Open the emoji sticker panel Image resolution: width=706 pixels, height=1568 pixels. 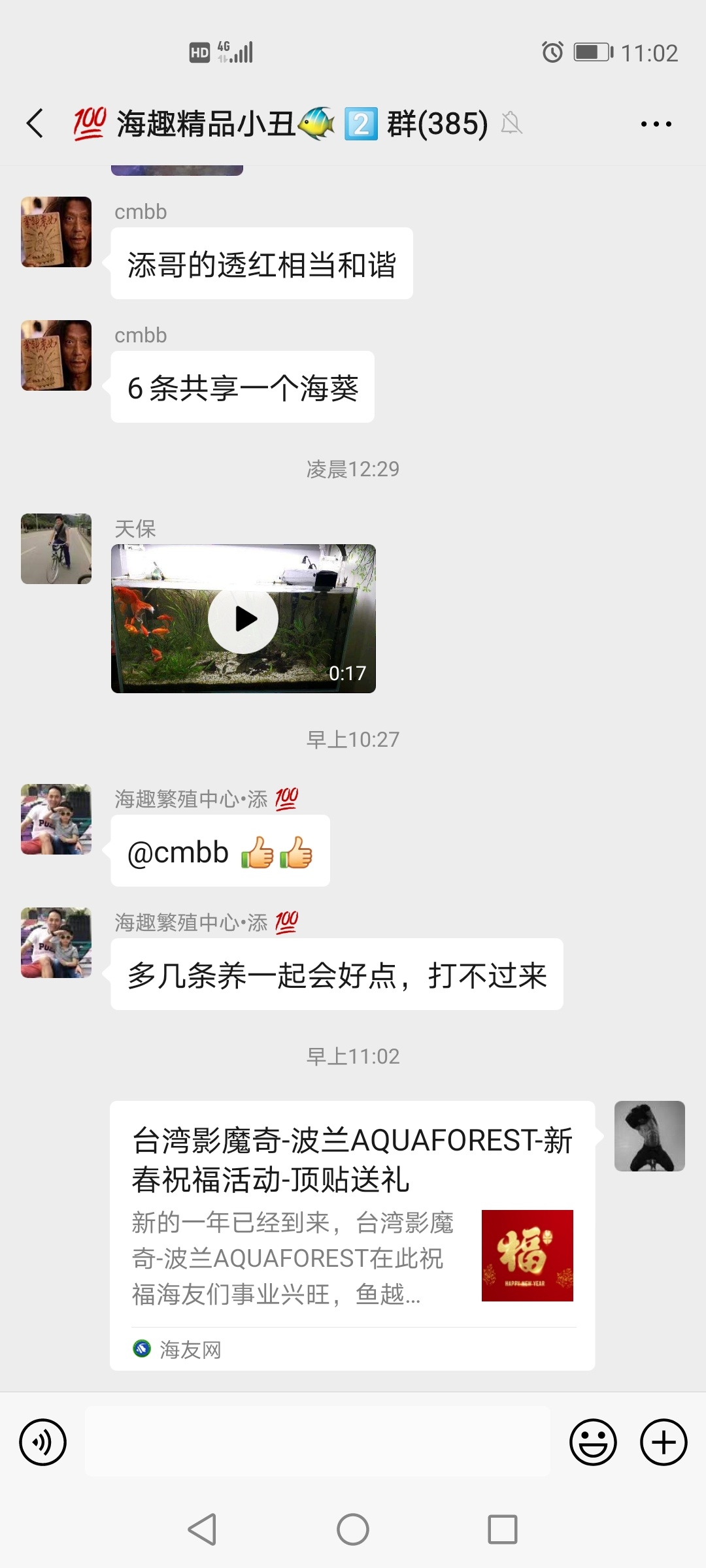point(593,1442)
